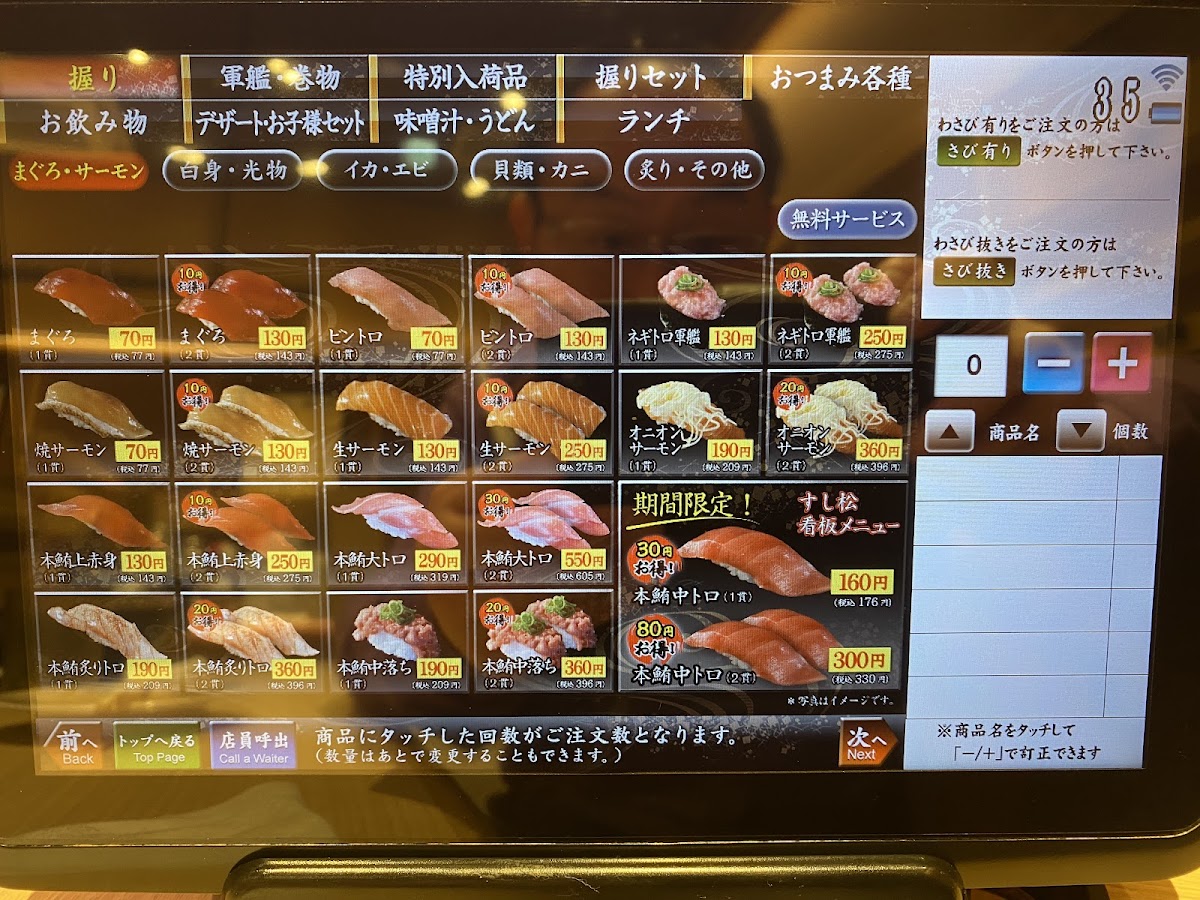
Task: Select the 握りセット tab
Action: 651,77
